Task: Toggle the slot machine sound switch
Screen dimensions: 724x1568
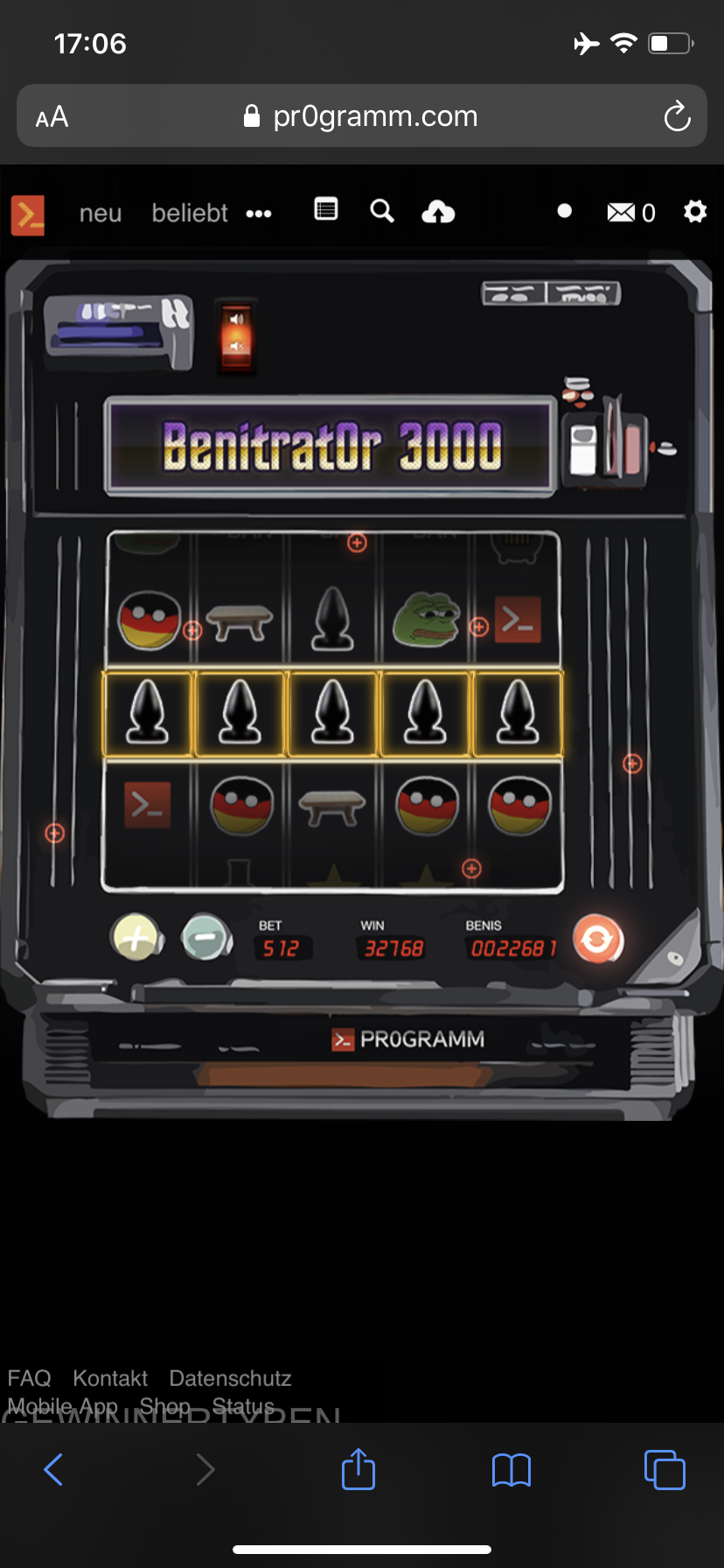Action: (237, 333)
